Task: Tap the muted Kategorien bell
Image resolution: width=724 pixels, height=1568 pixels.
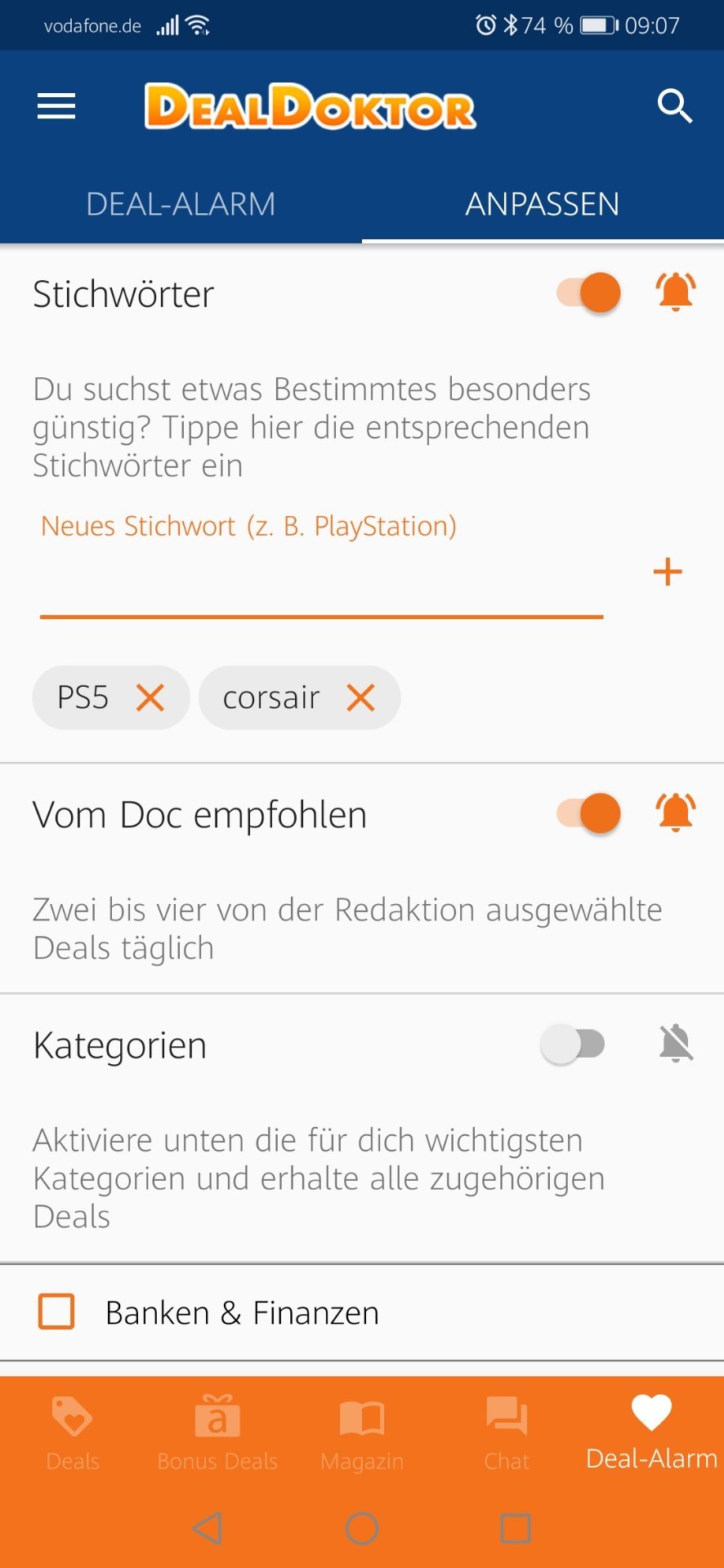Action: point(676,1043)
